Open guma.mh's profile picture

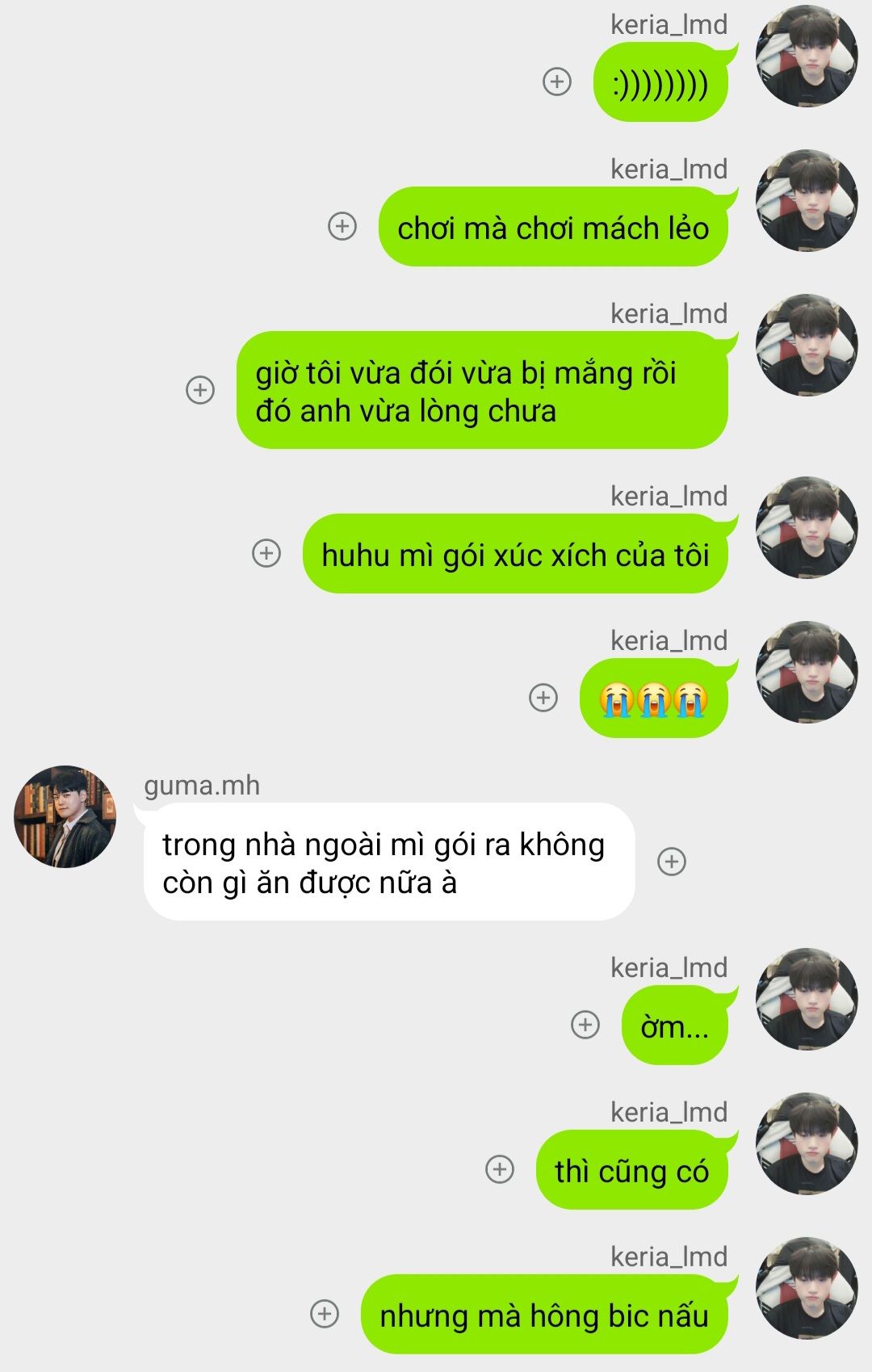pyautogui.click(x=65, y=817)
